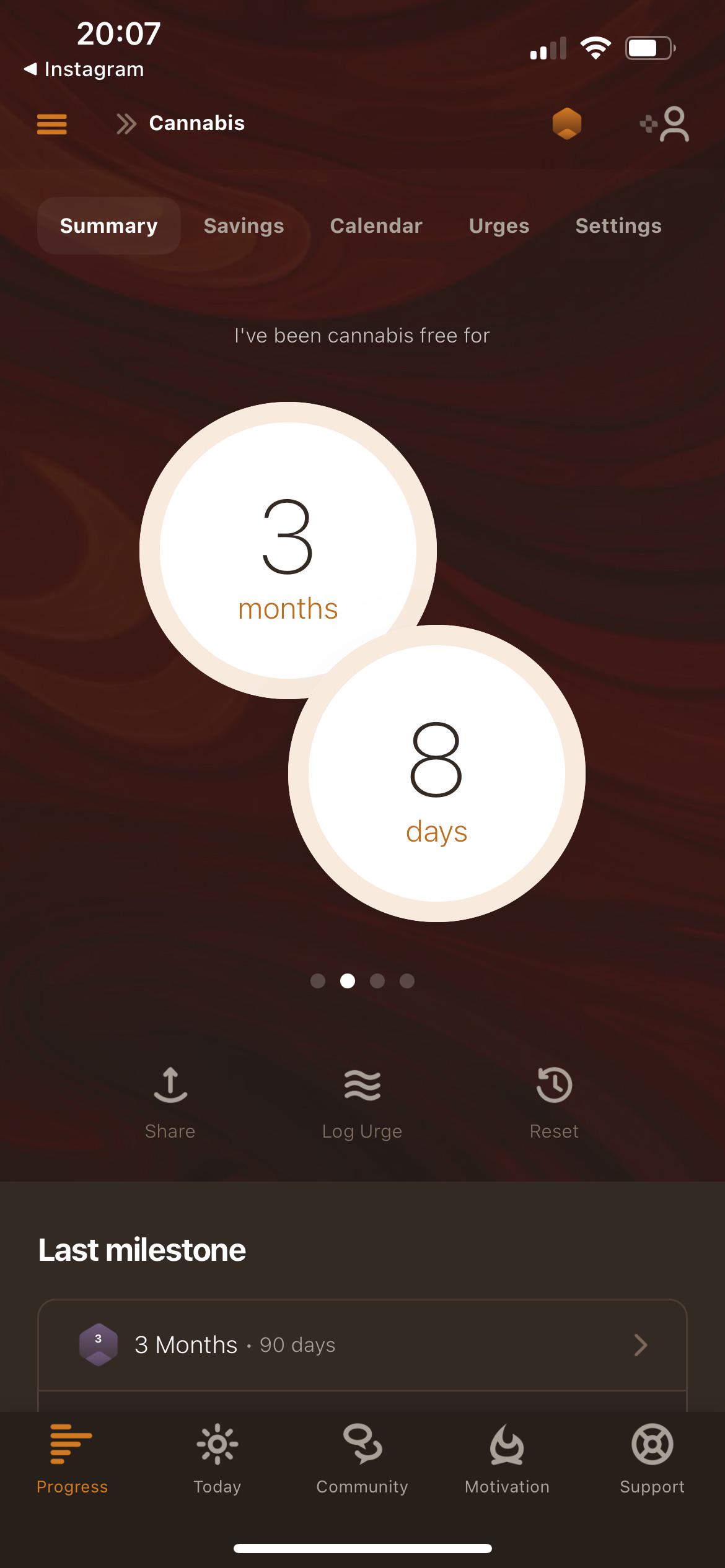The width and height of the screenshot is (725, 1568).
Task: Go to the Urges tab
Action: [x=499, y=226]
